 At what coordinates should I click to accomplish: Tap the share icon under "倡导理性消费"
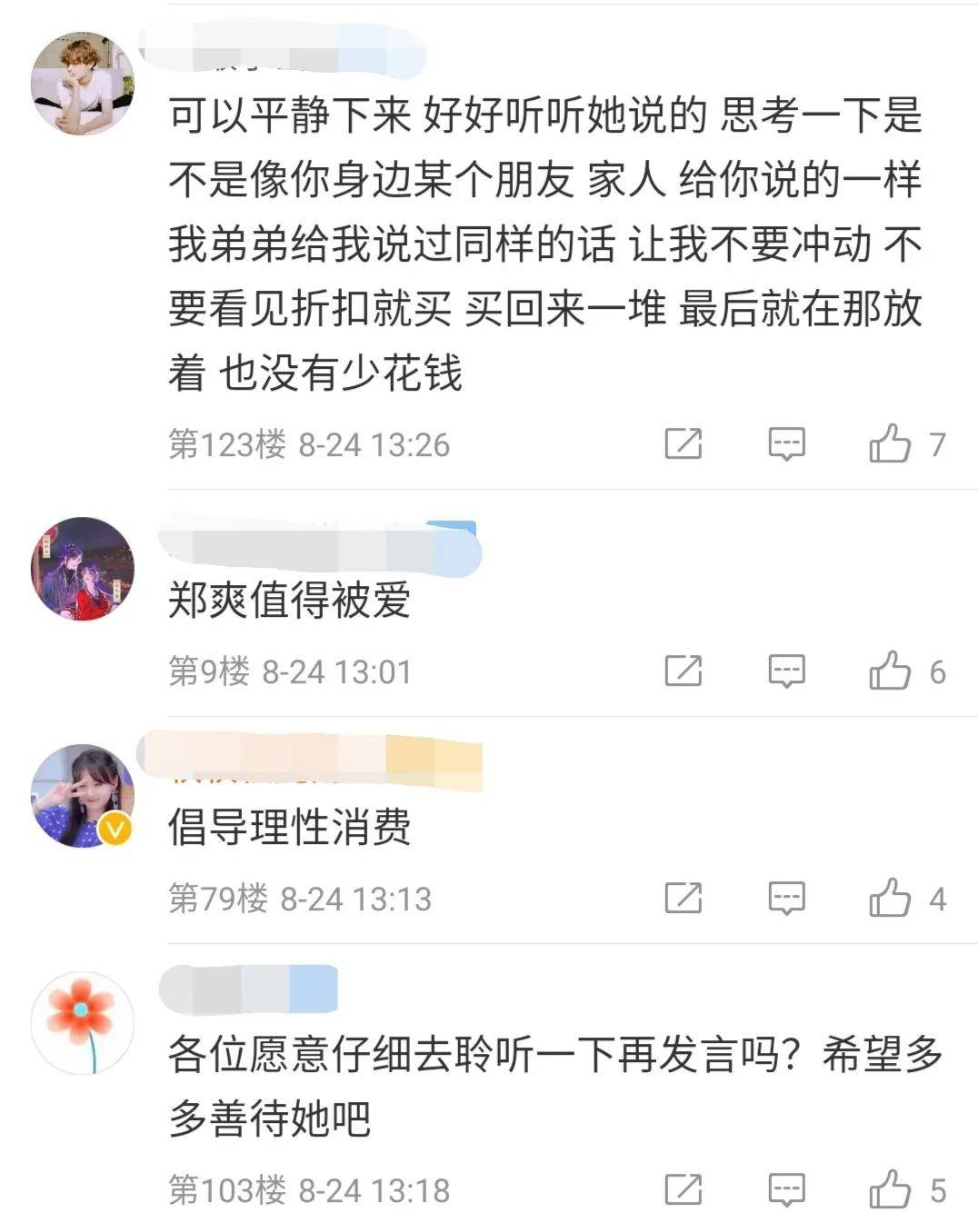pyautogui.click(x=684, y=899)
